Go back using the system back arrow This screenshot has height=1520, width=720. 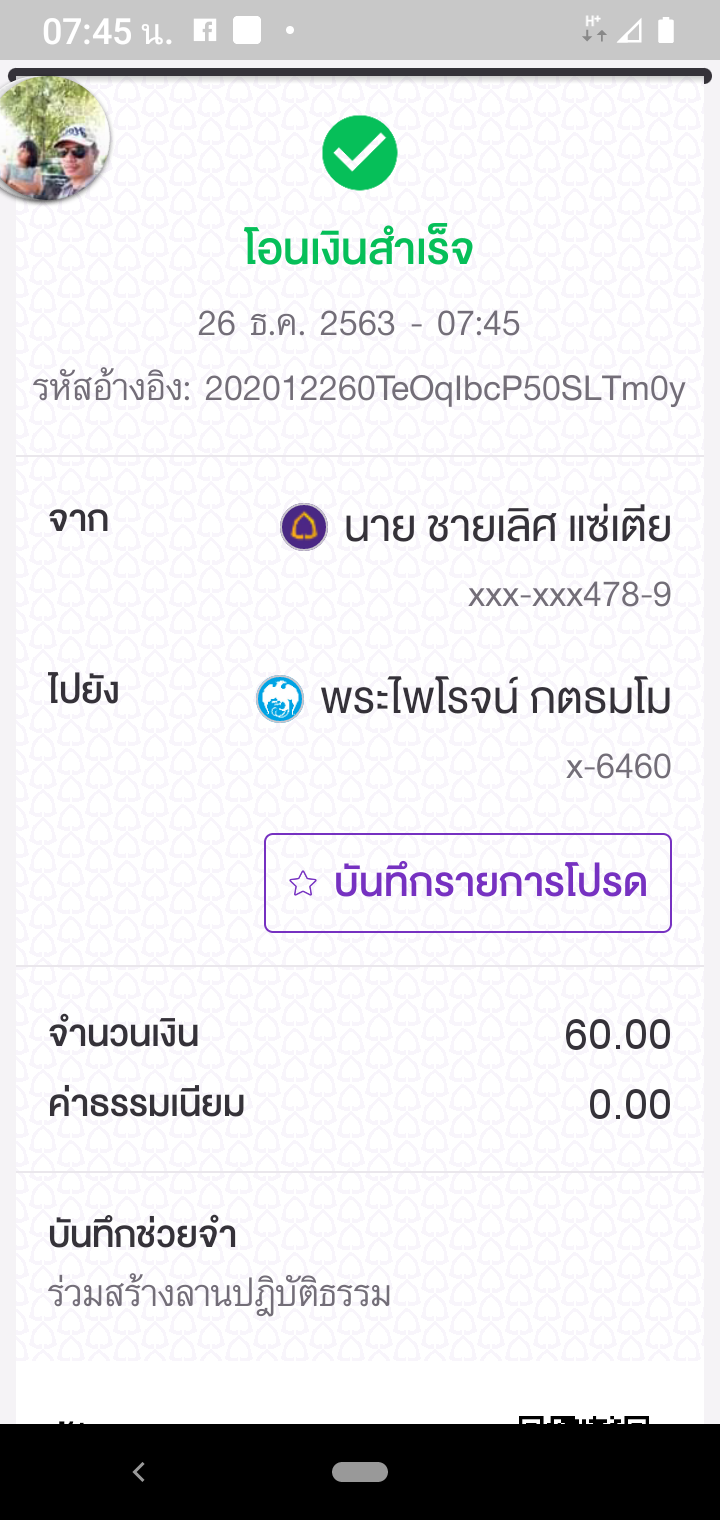click(x=139, y=1471)
